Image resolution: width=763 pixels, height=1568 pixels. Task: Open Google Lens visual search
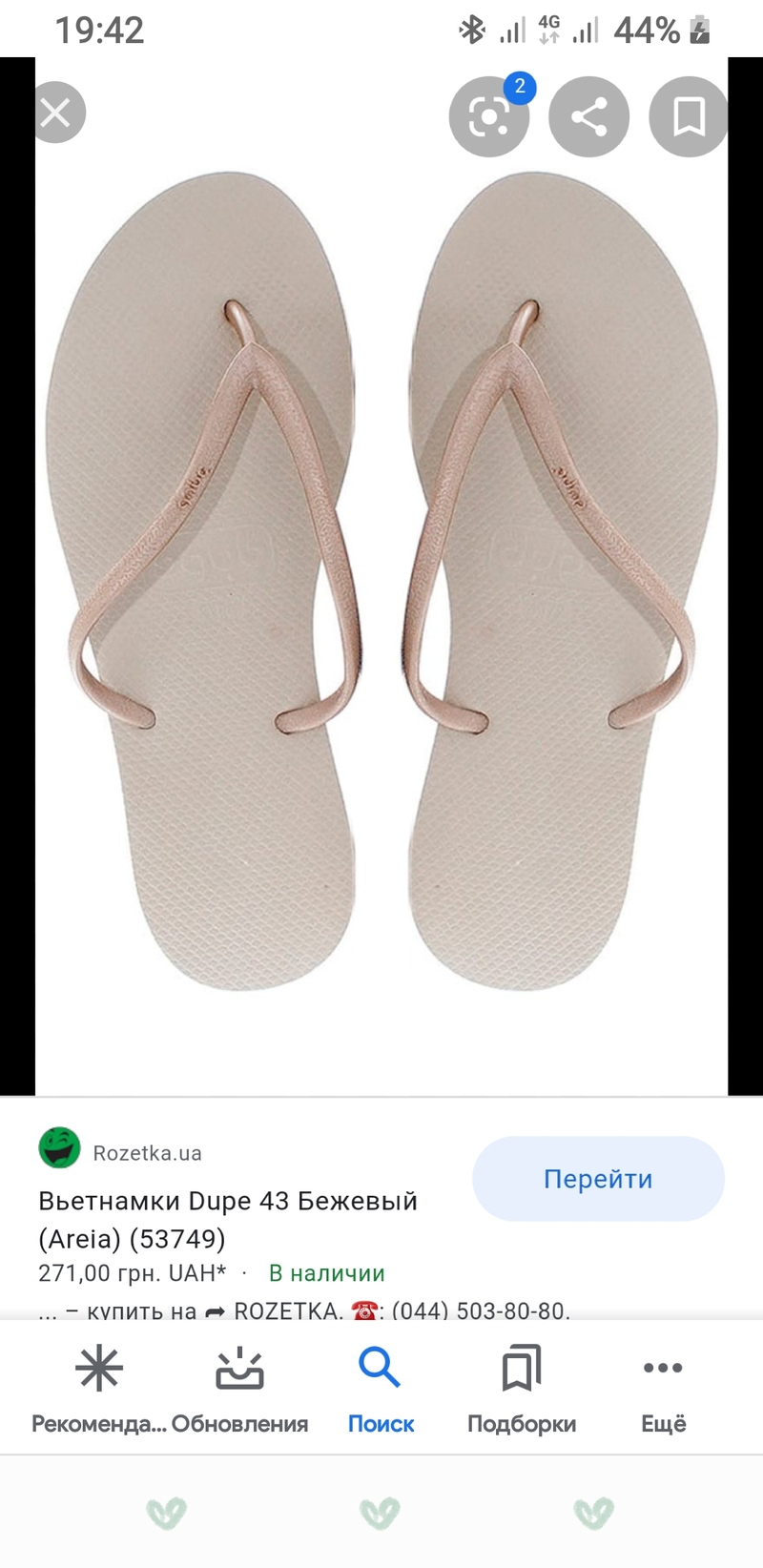click(489, 116)
